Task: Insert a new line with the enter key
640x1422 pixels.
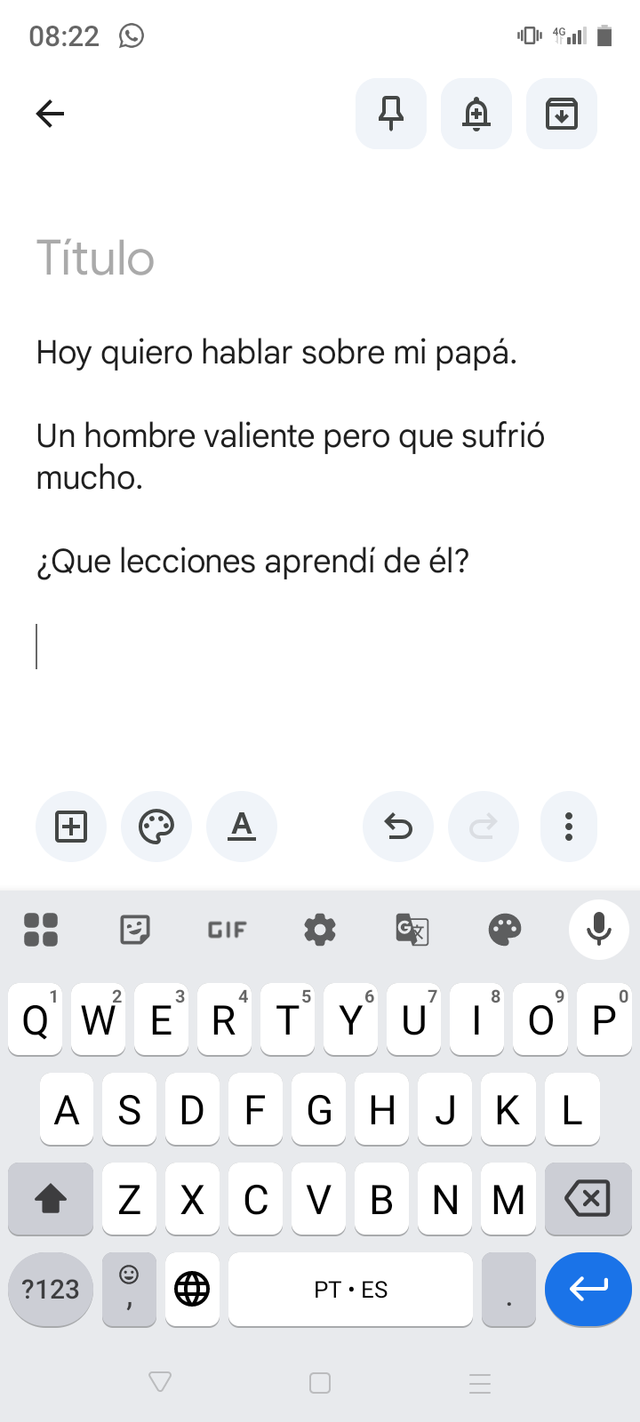Action: (x=588, y=1290)
